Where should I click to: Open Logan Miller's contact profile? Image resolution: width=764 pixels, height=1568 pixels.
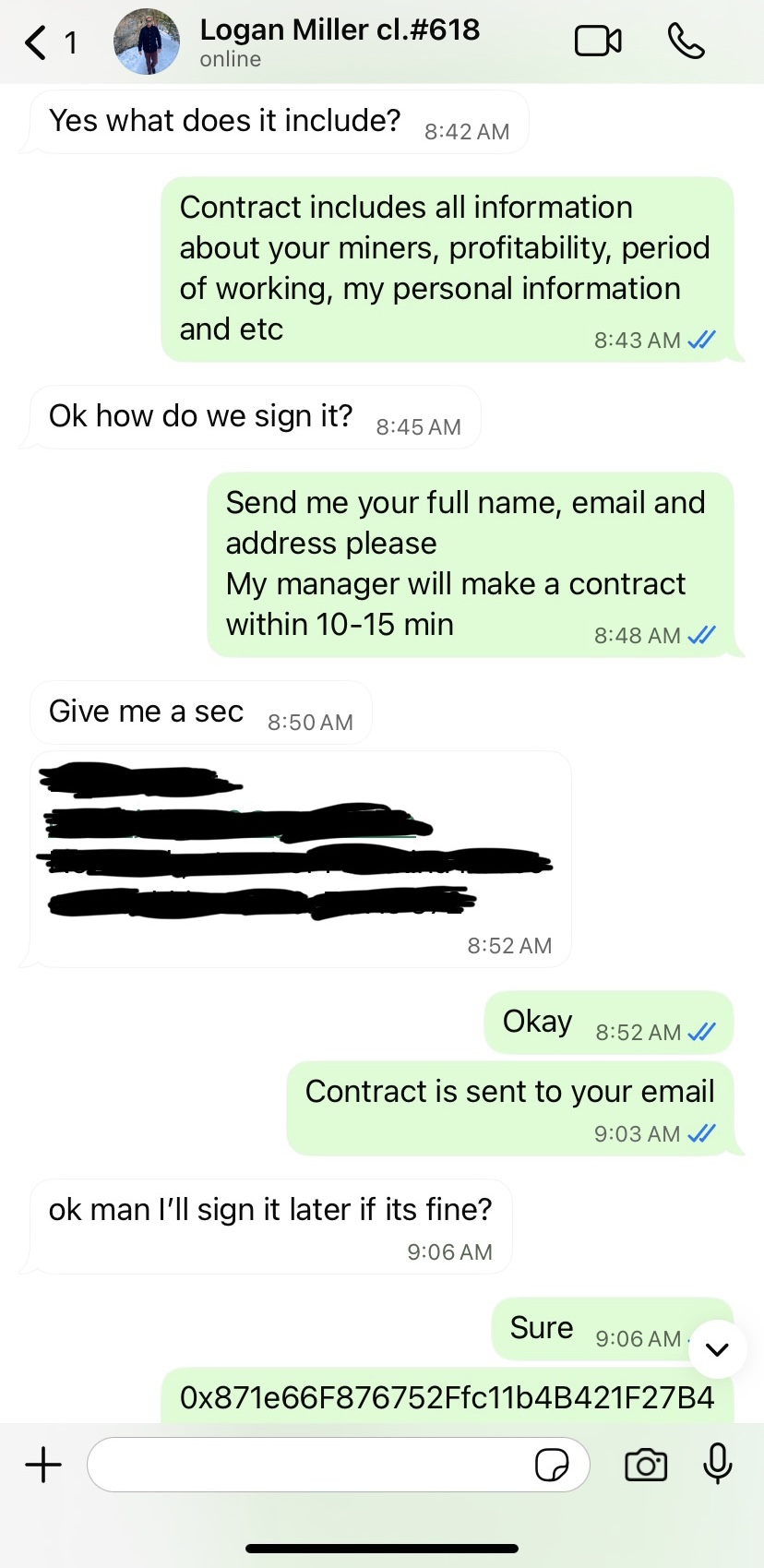coord(339,42)
